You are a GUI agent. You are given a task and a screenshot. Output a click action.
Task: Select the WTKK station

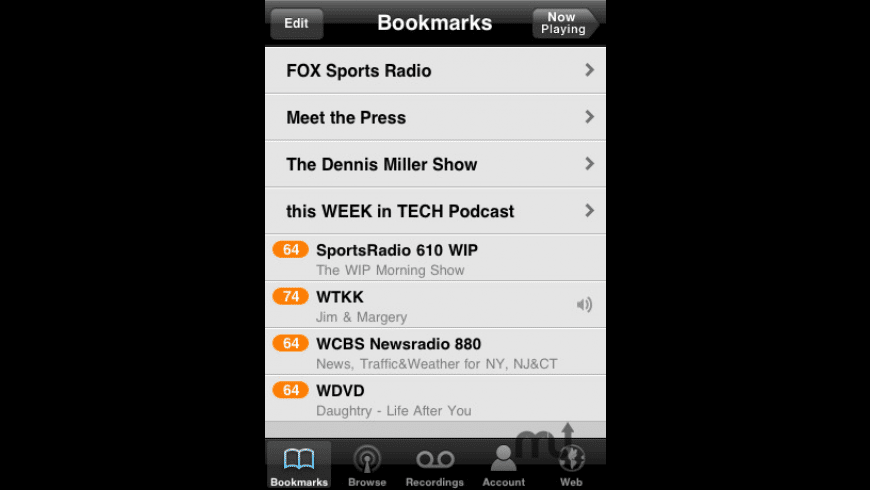click(435, 305)
